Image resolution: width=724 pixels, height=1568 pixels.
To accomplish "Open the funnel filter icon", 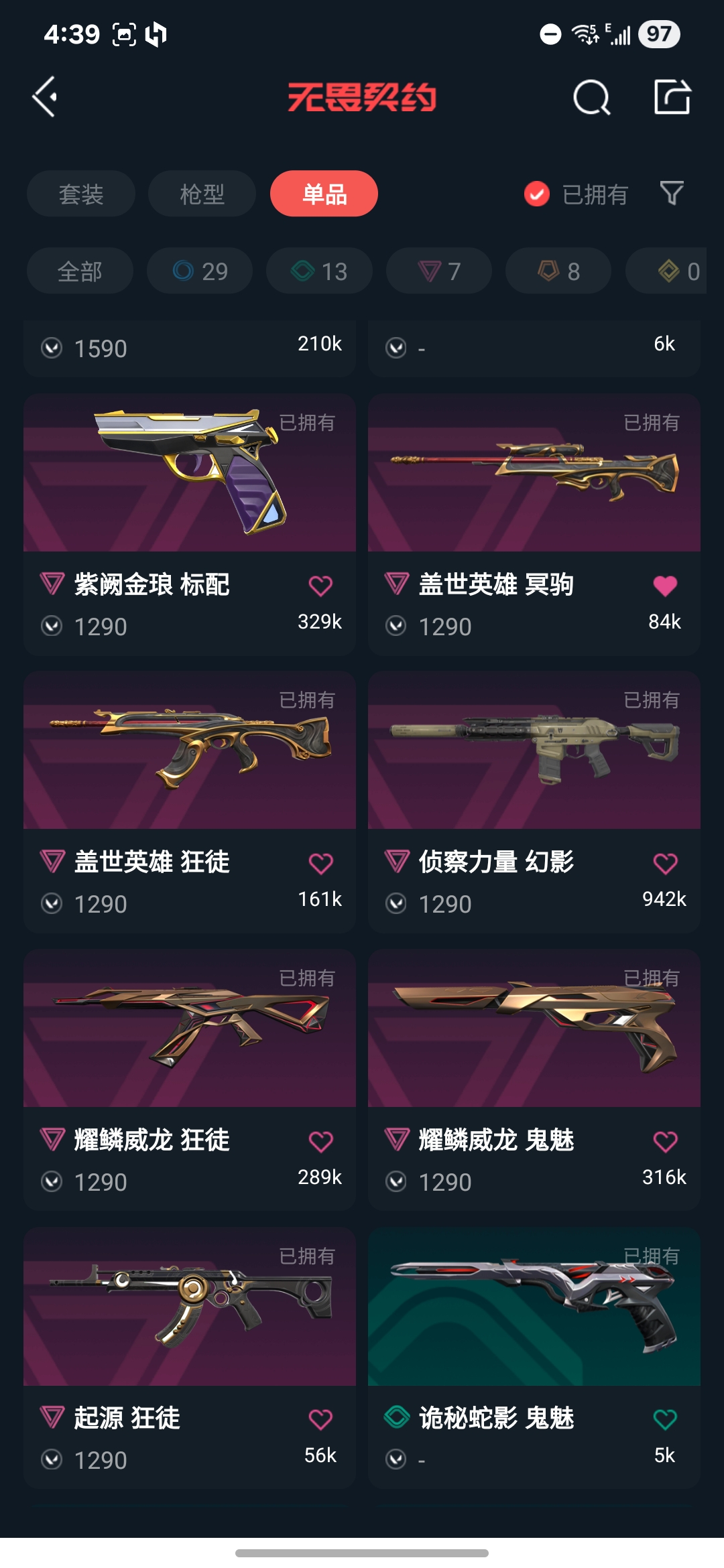I will [x=672, y=194].
